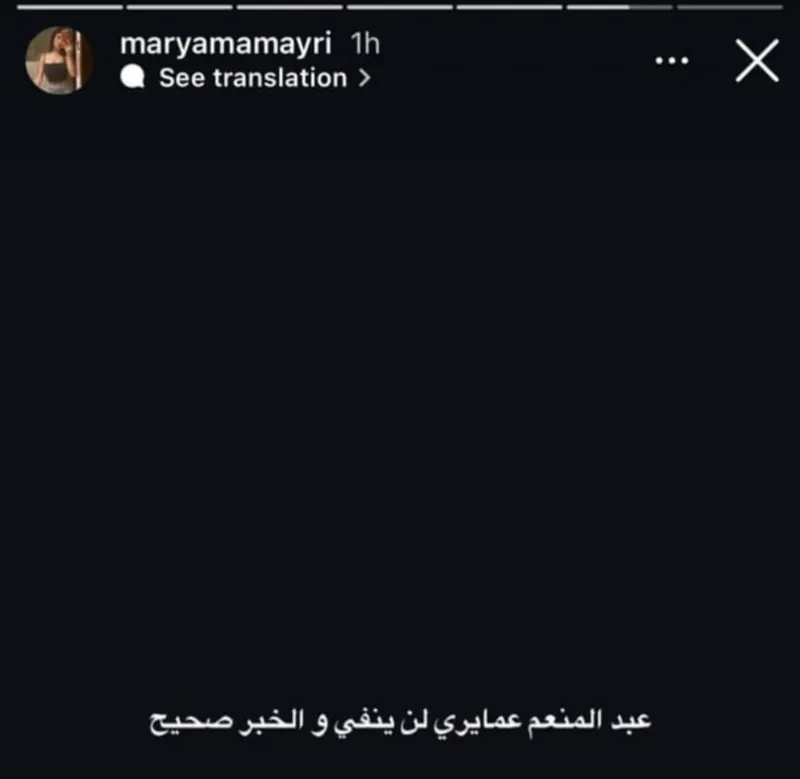Open the three-dot story options menu
Screen dimensions: 800x779
point(671,61)
